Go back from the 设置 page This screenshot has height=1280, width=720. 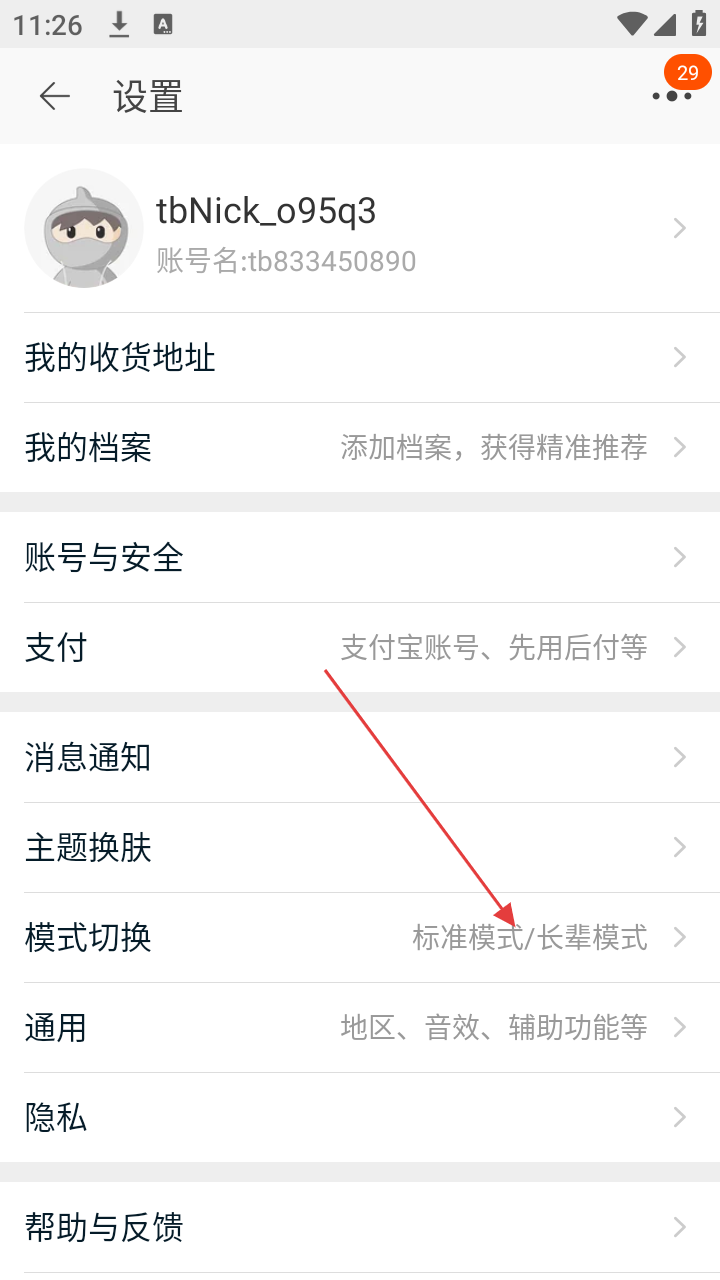pos(55,96)
